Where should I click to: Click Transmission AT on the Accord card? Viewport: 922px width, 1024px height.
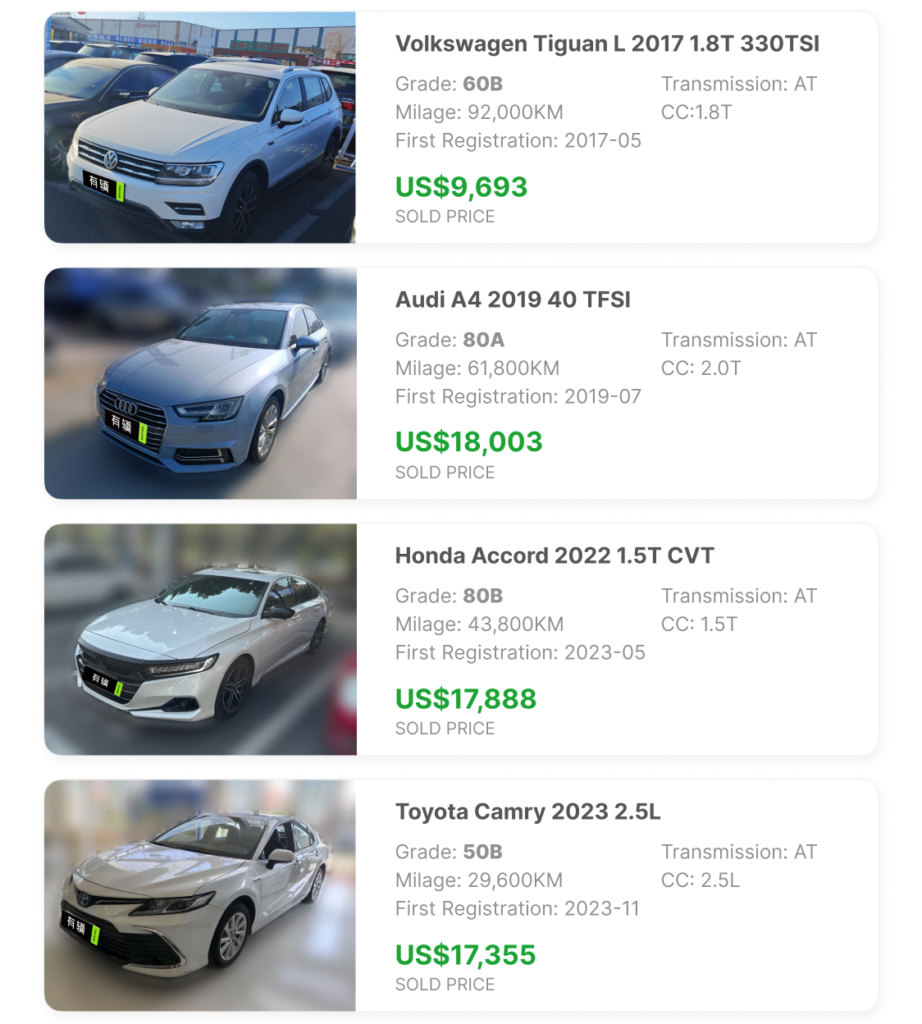click(x=738, y=596)
